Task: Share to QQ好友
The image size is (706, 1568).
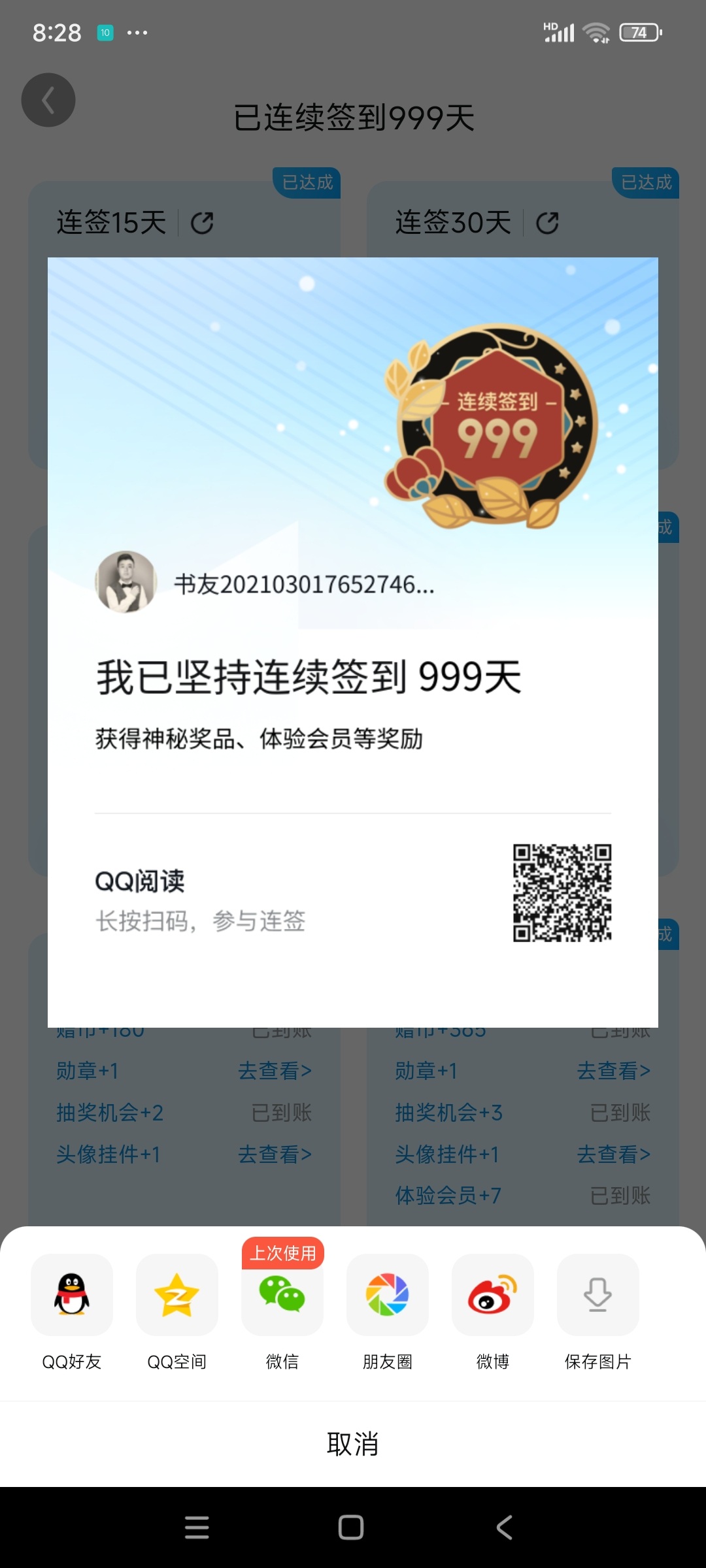Action: click(72, 1295)
